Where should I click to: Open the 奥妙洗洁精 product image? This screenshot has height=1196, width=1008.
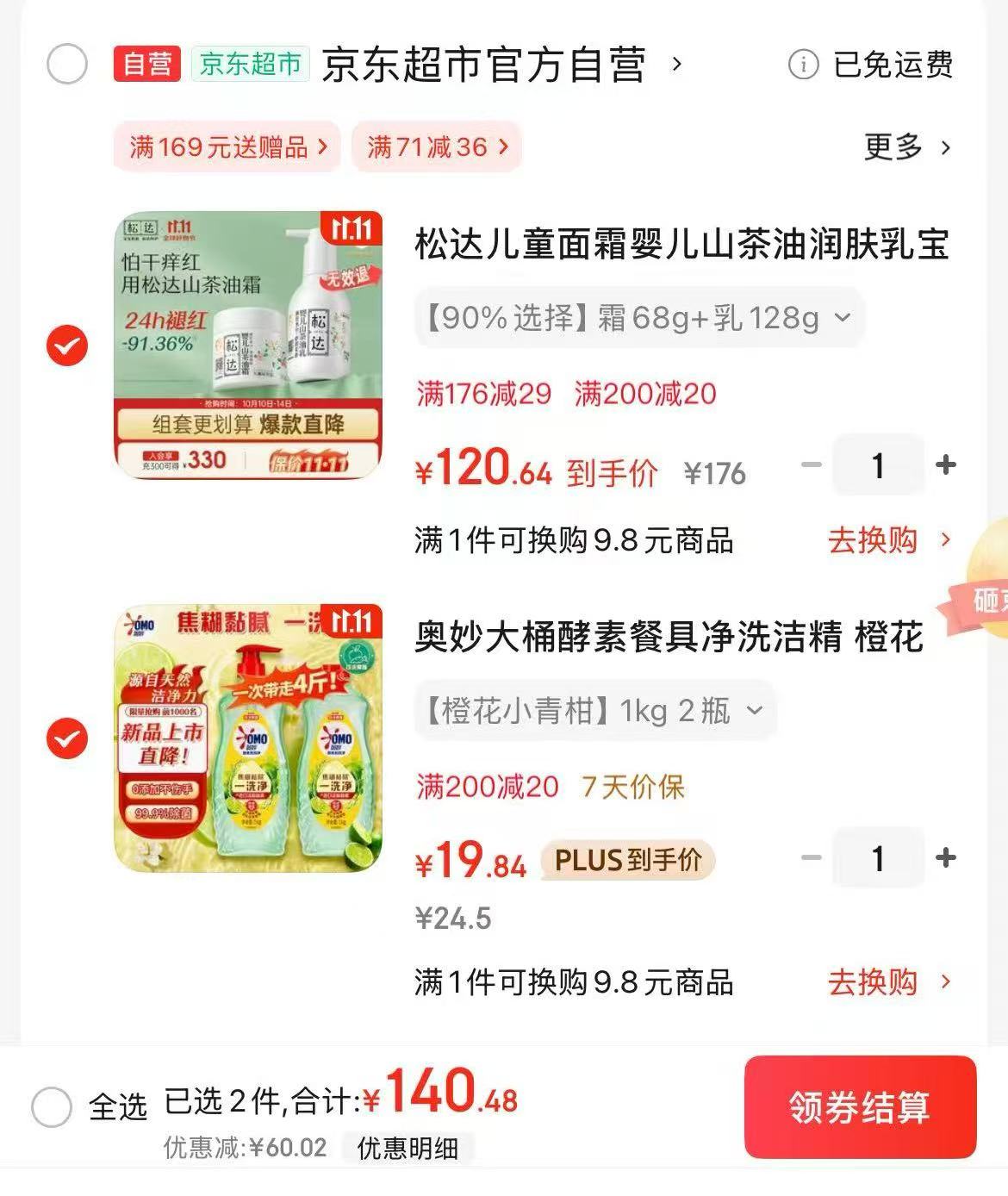[x=248, y=738]
